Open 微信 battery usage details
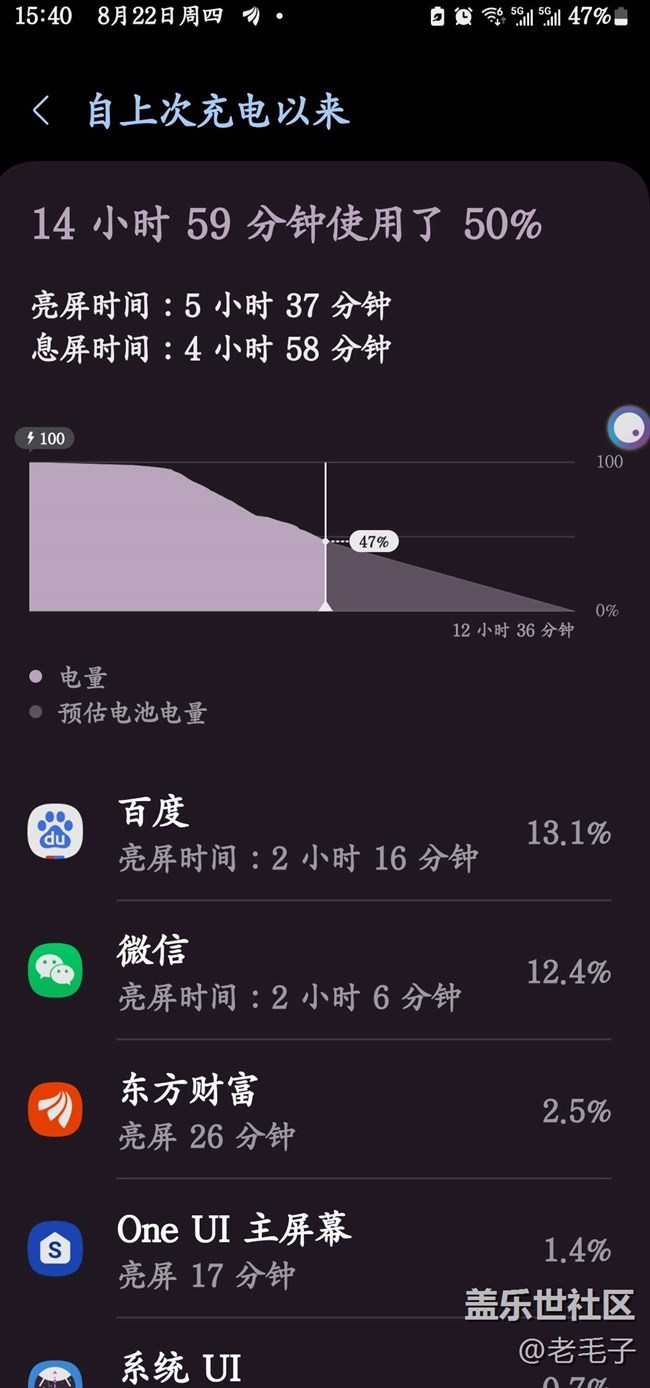This screenshot has width=650, height=1388. click(x=325, y=970)
